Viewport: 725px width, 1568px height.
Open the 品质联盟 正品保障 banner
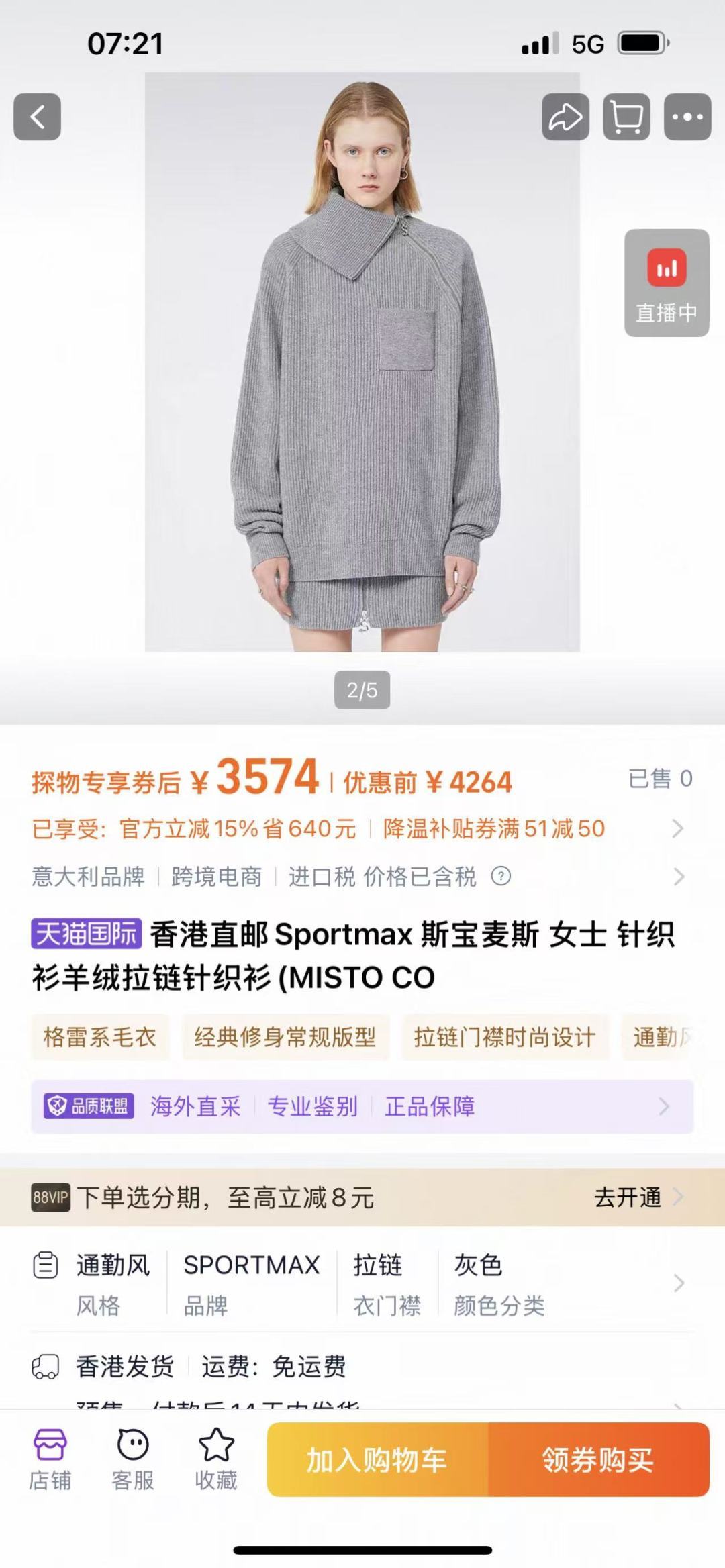pos(362,1106)
